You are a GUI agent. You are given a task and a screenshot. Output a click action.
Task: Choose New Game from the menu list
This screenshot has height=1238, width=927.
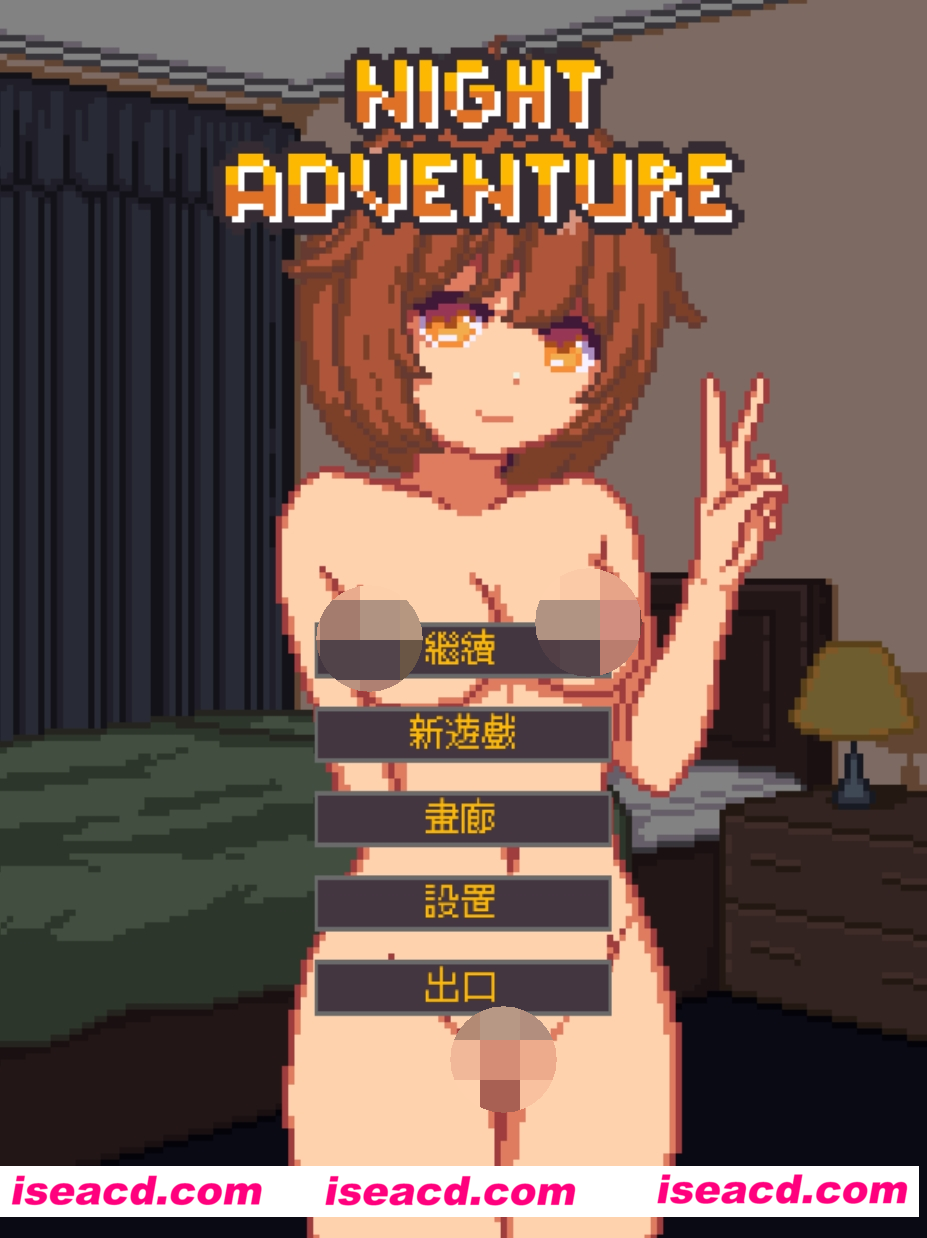click(463, 732)
